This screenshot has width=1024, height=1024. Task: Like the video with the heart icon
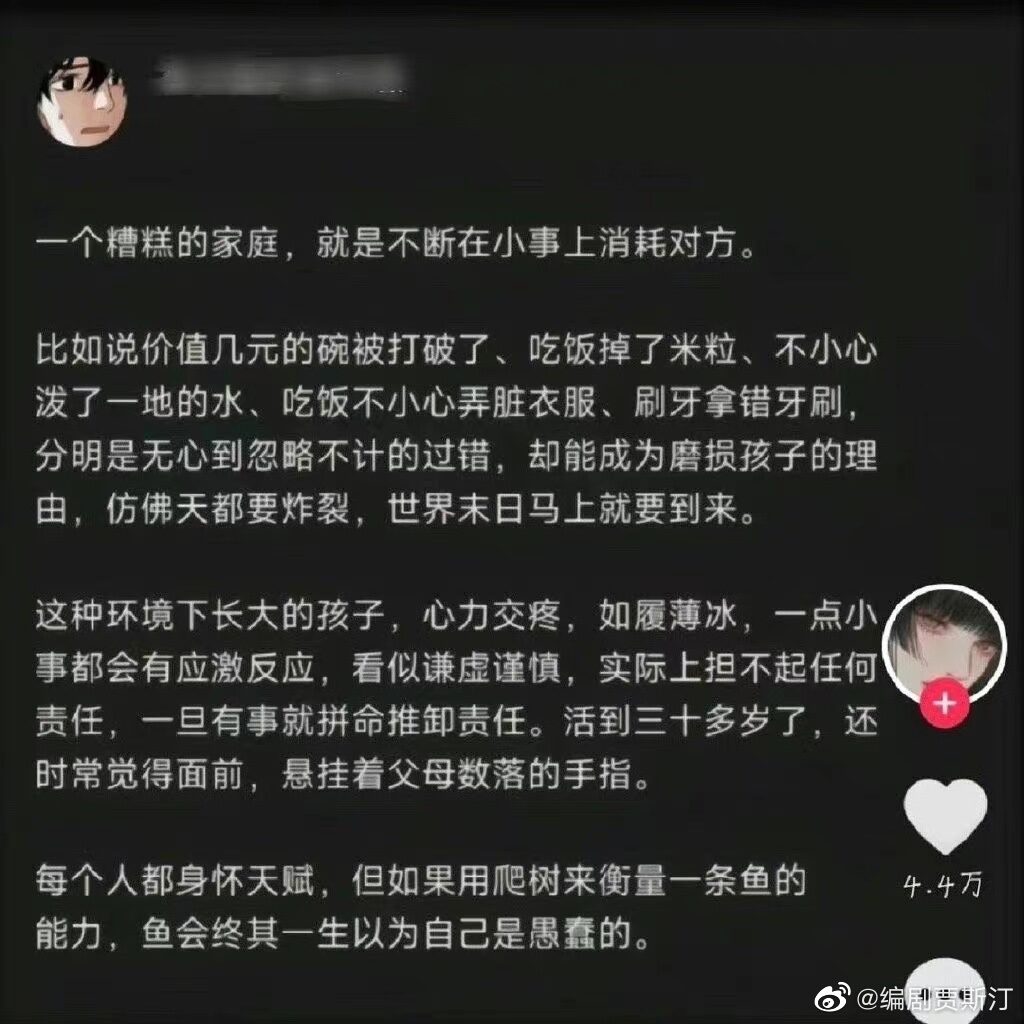[x=945, y=815]
